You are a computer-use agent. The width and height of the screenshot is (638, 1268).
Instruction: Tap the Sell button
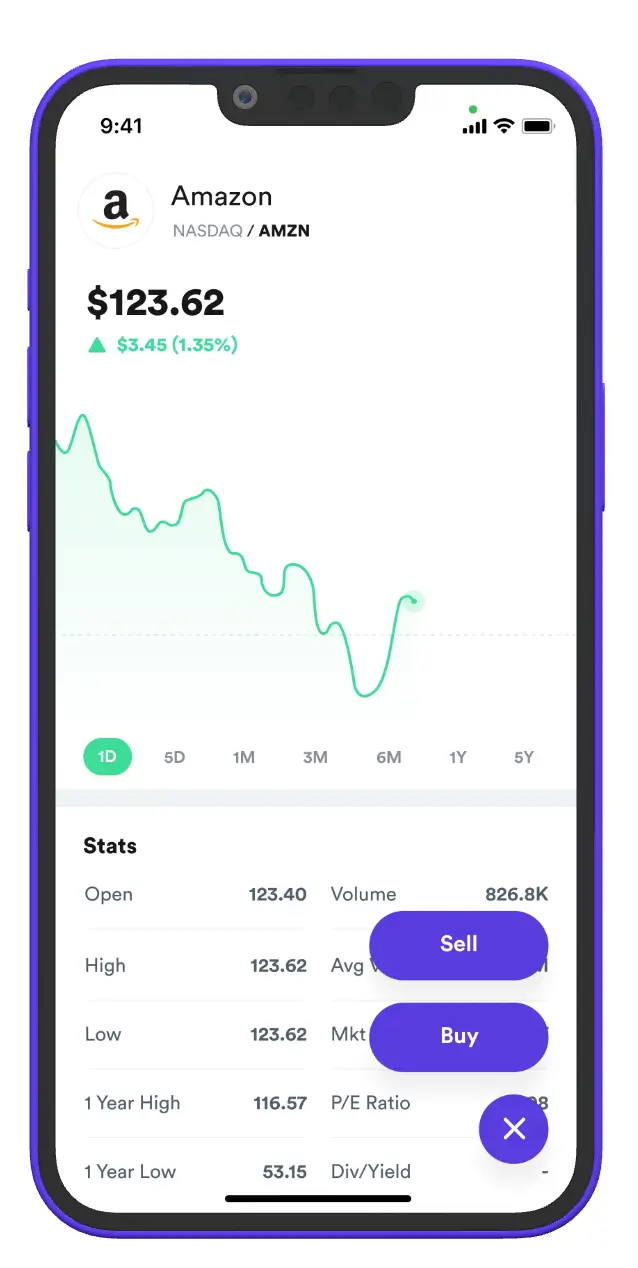pos(458,944)
